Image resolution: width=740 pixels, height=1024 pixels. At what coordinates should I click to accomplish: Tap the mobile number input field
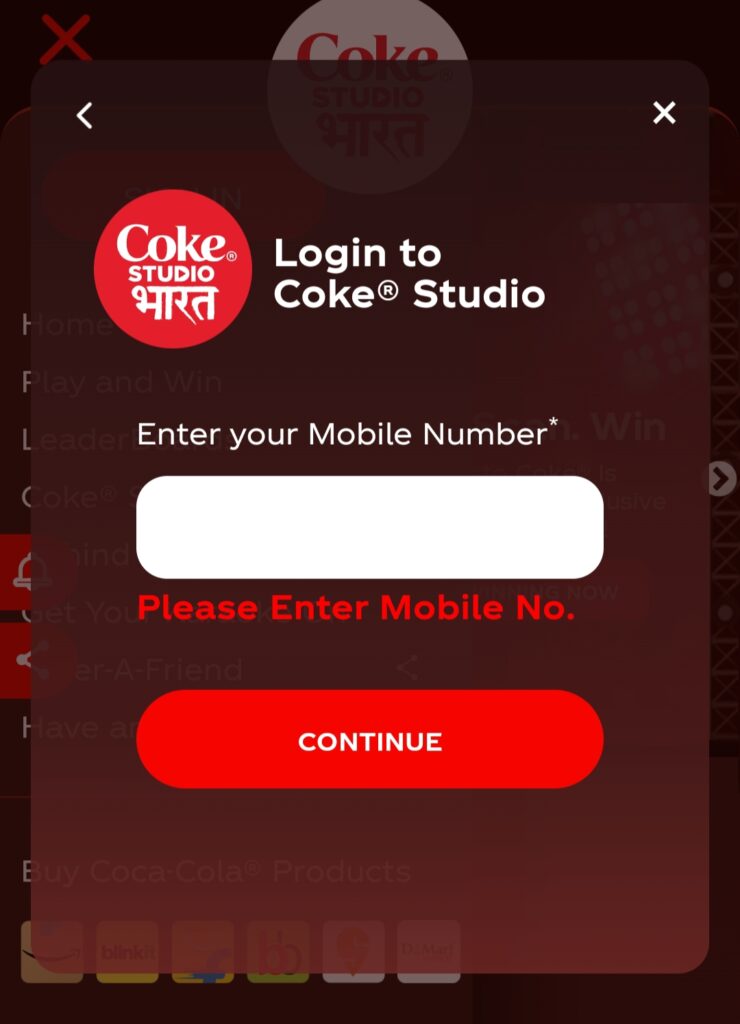(x=370, y=527)
